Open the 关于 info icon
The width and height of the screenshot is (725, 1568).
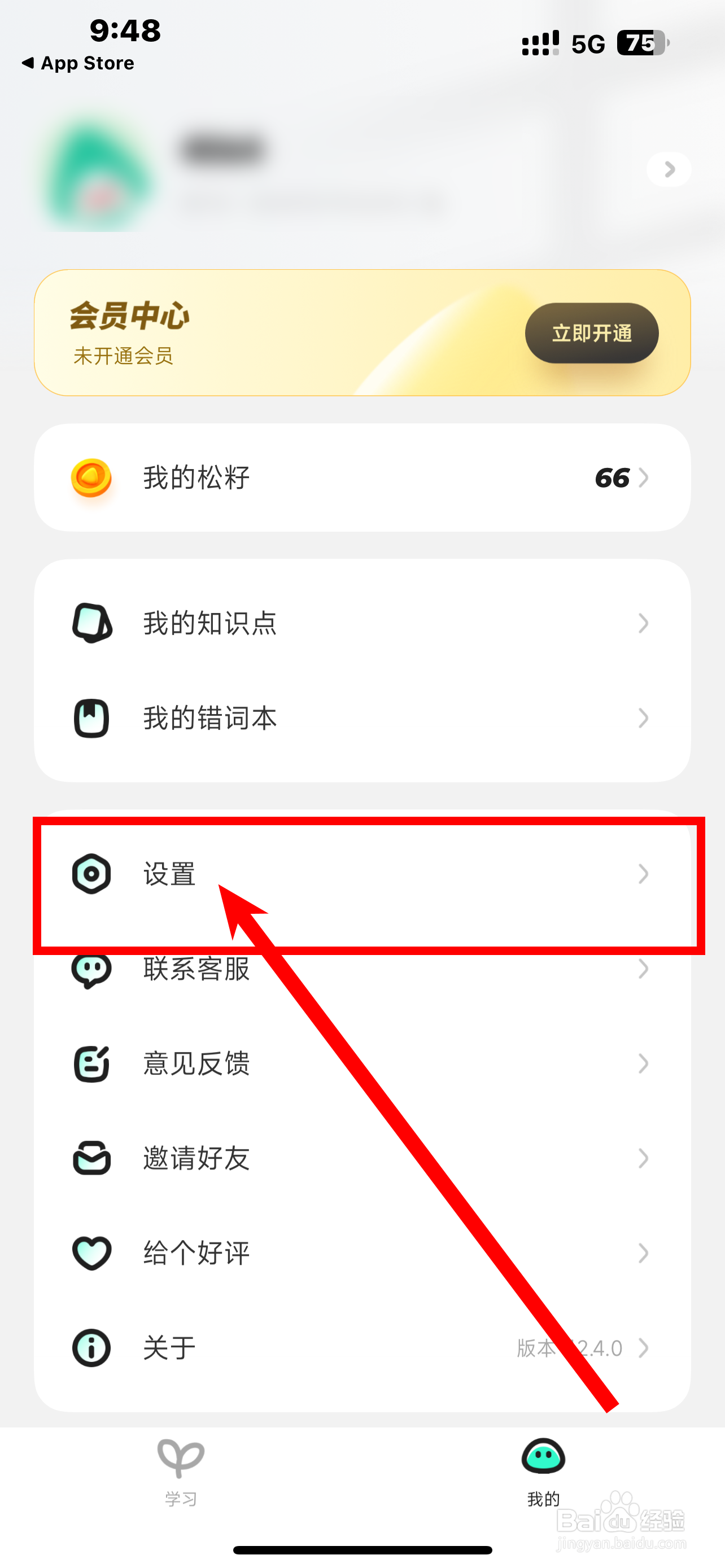91,1348
